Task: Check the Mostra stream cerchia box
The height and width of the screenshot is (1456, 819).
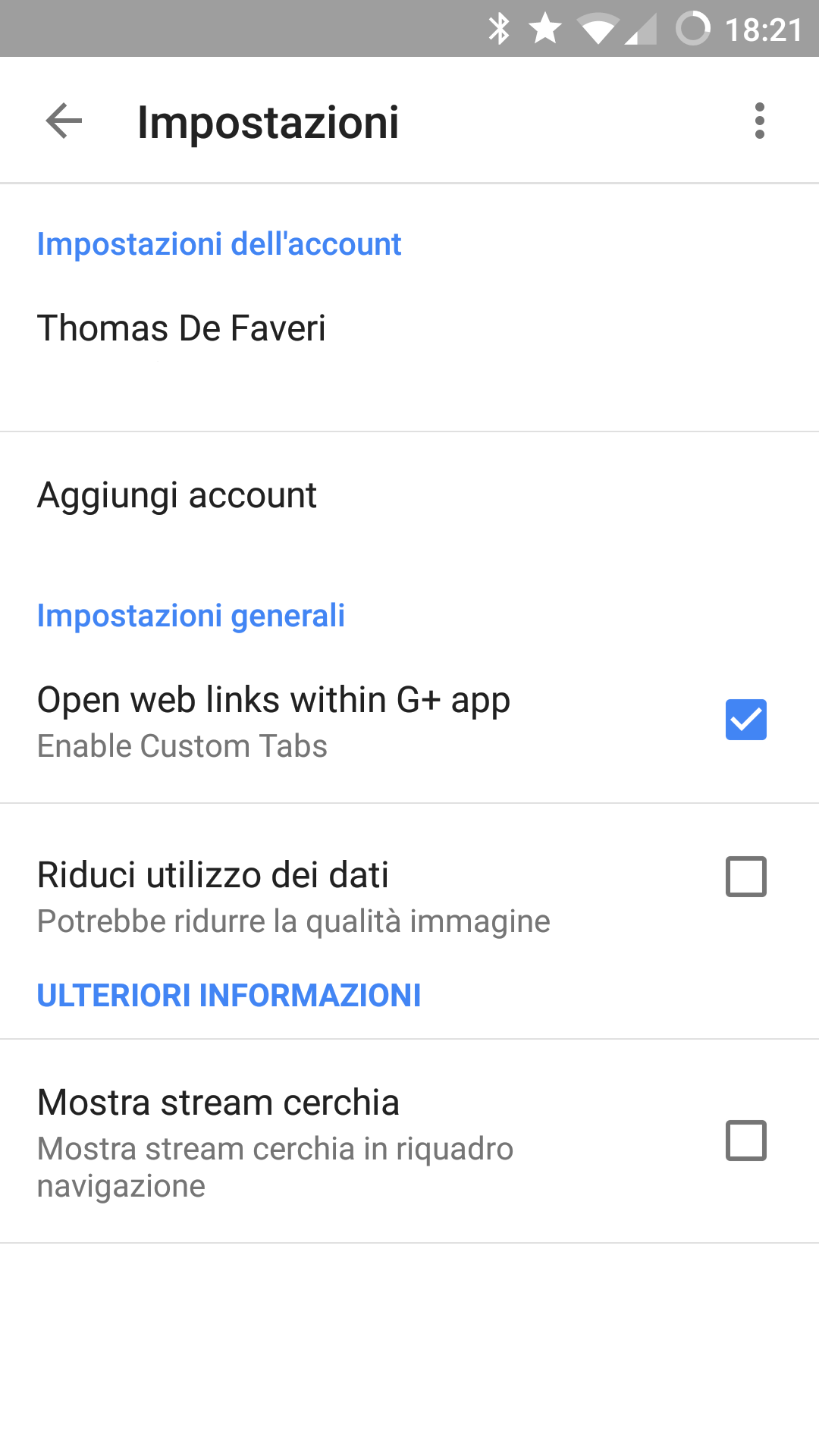Action: pyautogui.click(x=746, y=1141)
